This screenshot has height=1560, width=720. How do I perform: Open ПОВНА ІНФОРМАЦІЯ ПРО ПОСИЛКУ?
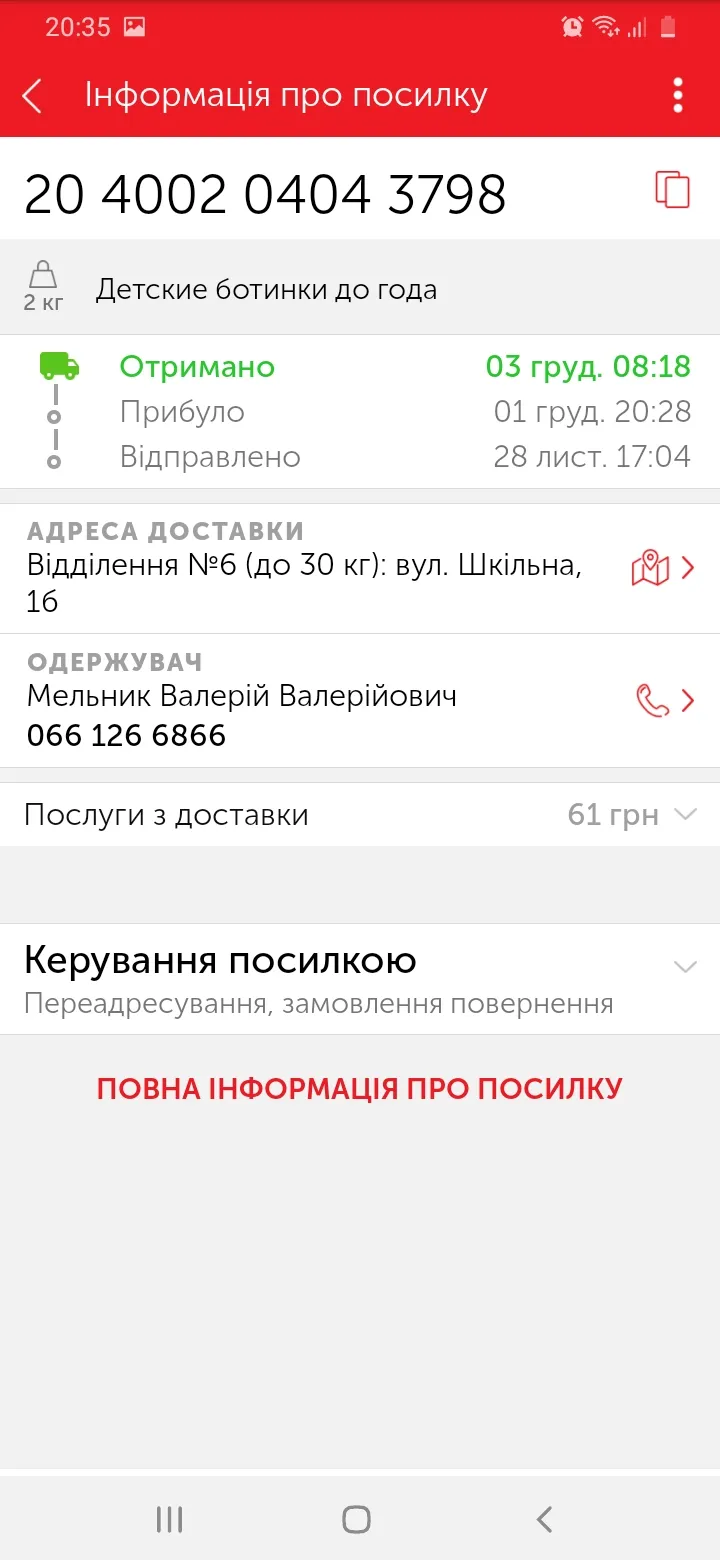(x=360, y=1088)
